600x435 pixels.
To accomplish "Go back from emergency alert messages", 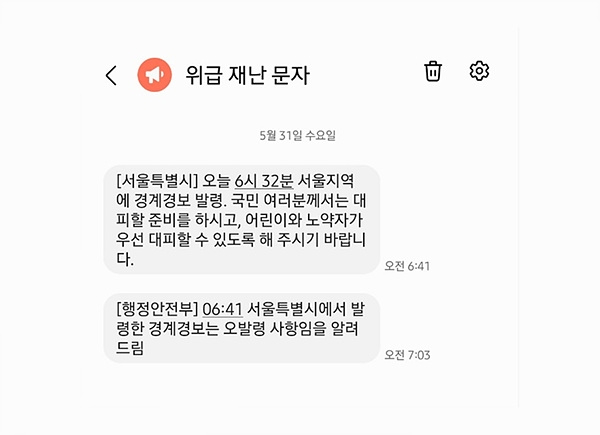I will (111, 75).
